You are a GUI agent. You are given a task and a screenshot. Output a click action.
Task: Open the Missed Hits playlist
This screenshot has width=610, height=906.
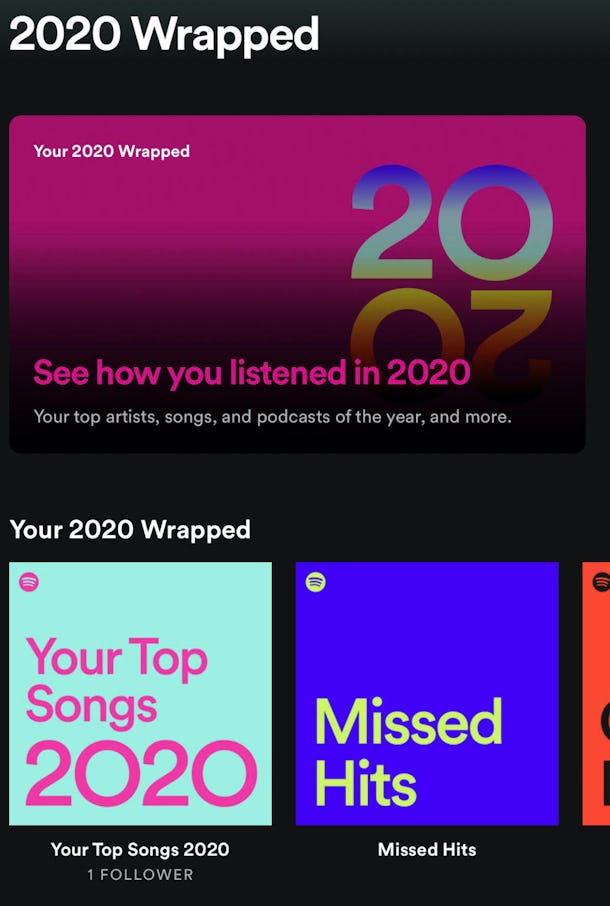427,694
